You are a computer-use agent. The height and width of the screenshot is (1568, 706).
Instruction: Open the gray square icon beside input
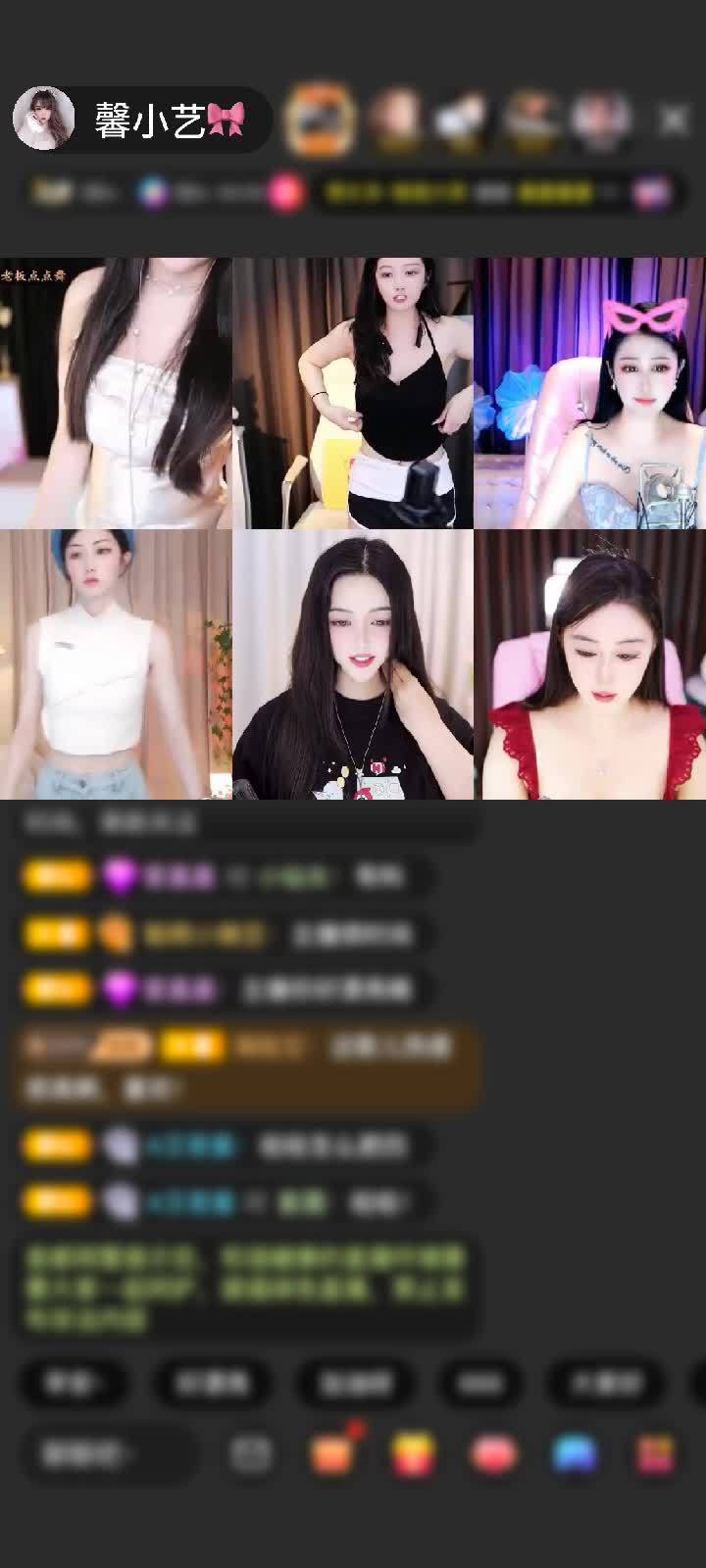coord(251,1454)
